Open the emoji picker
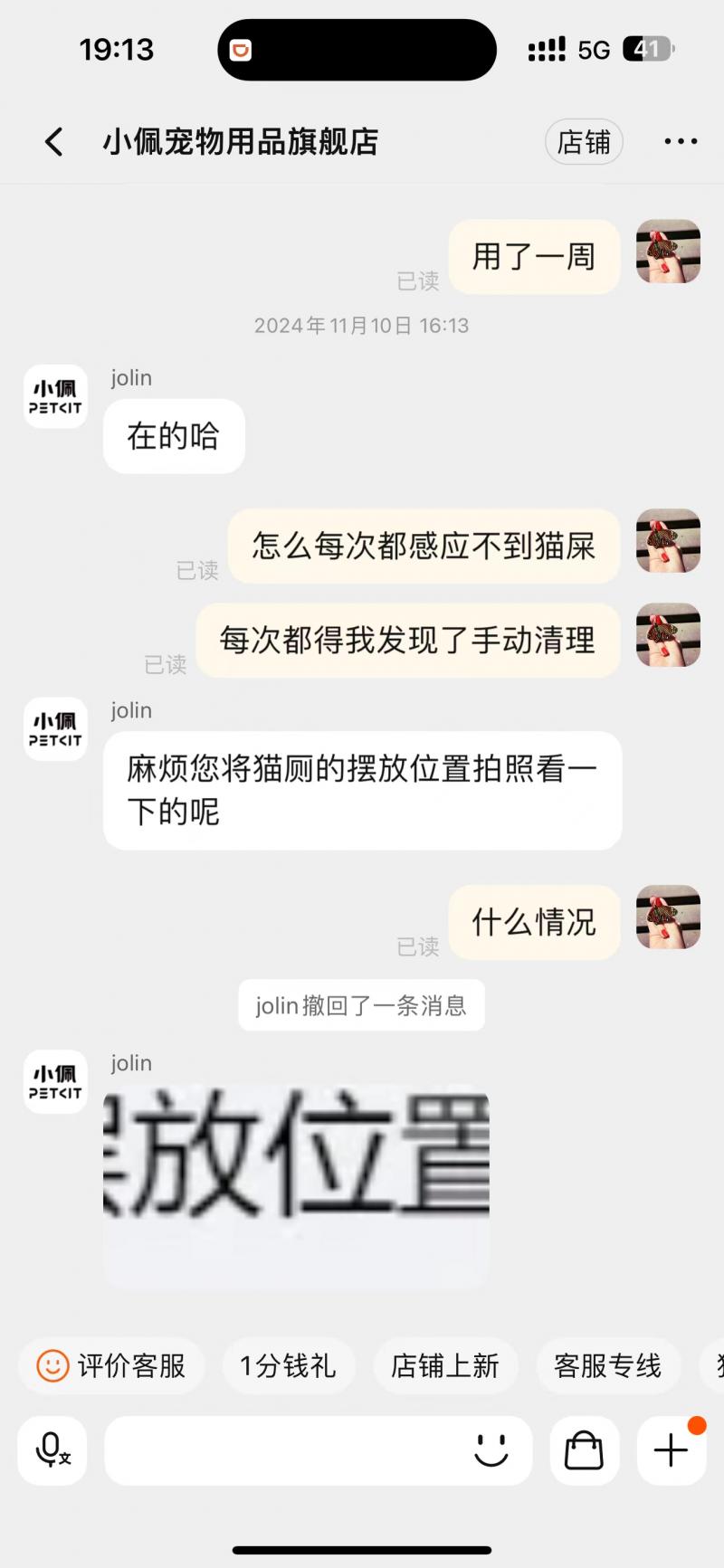 (x=491, y=1450)
